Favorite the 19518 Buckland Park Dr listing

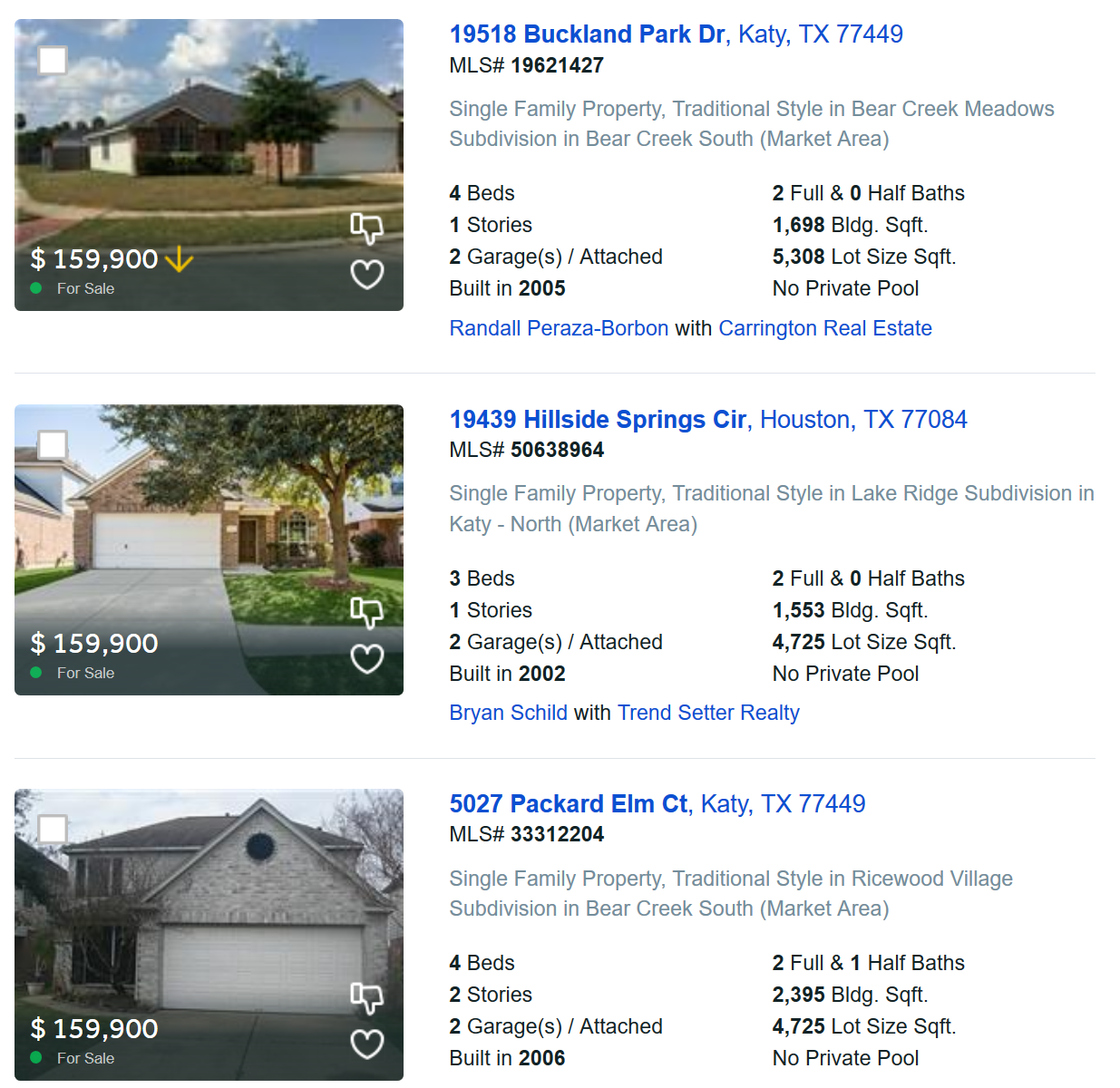point(367,274)
